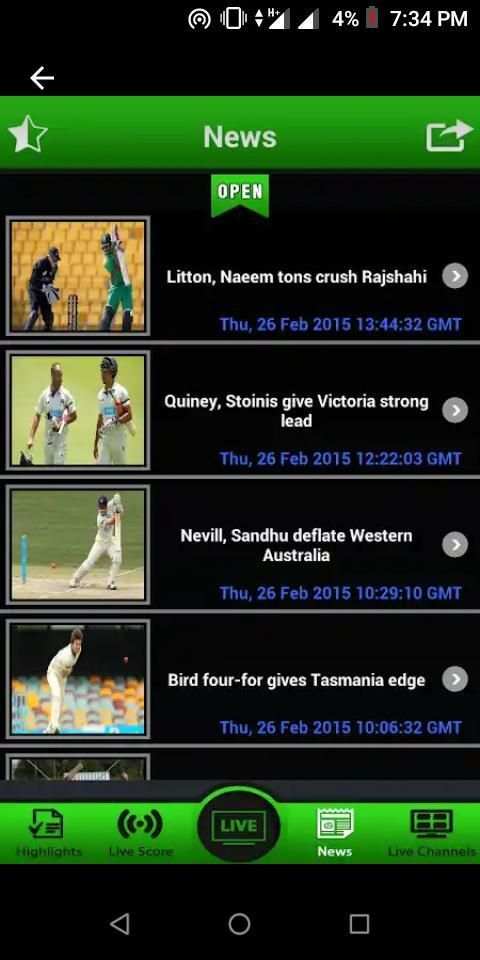Select the News tab
The height and width of the screenshot is (960, 480).
334,833
